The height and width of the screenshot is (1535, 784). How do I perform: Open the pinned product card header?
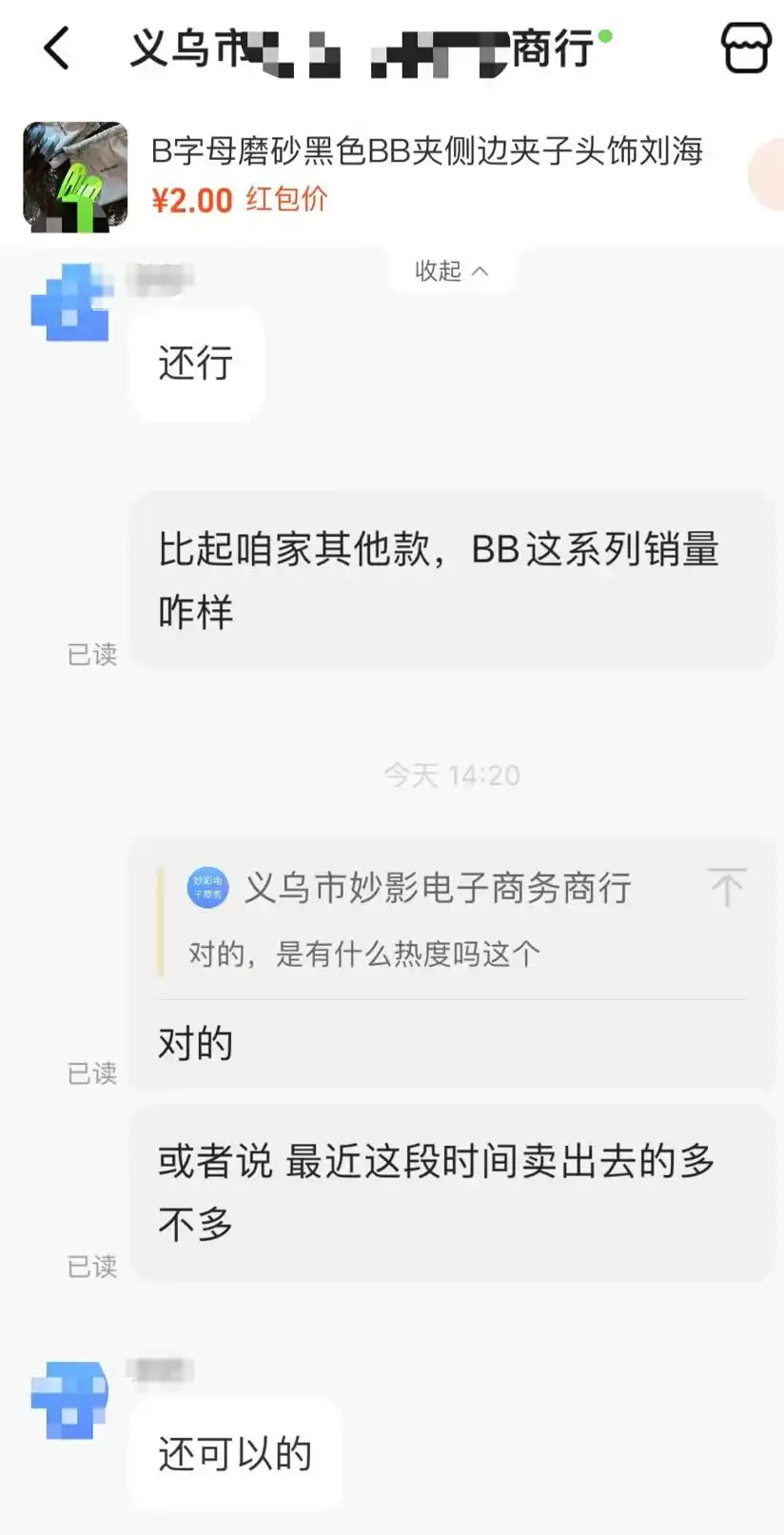coord(392,177)
